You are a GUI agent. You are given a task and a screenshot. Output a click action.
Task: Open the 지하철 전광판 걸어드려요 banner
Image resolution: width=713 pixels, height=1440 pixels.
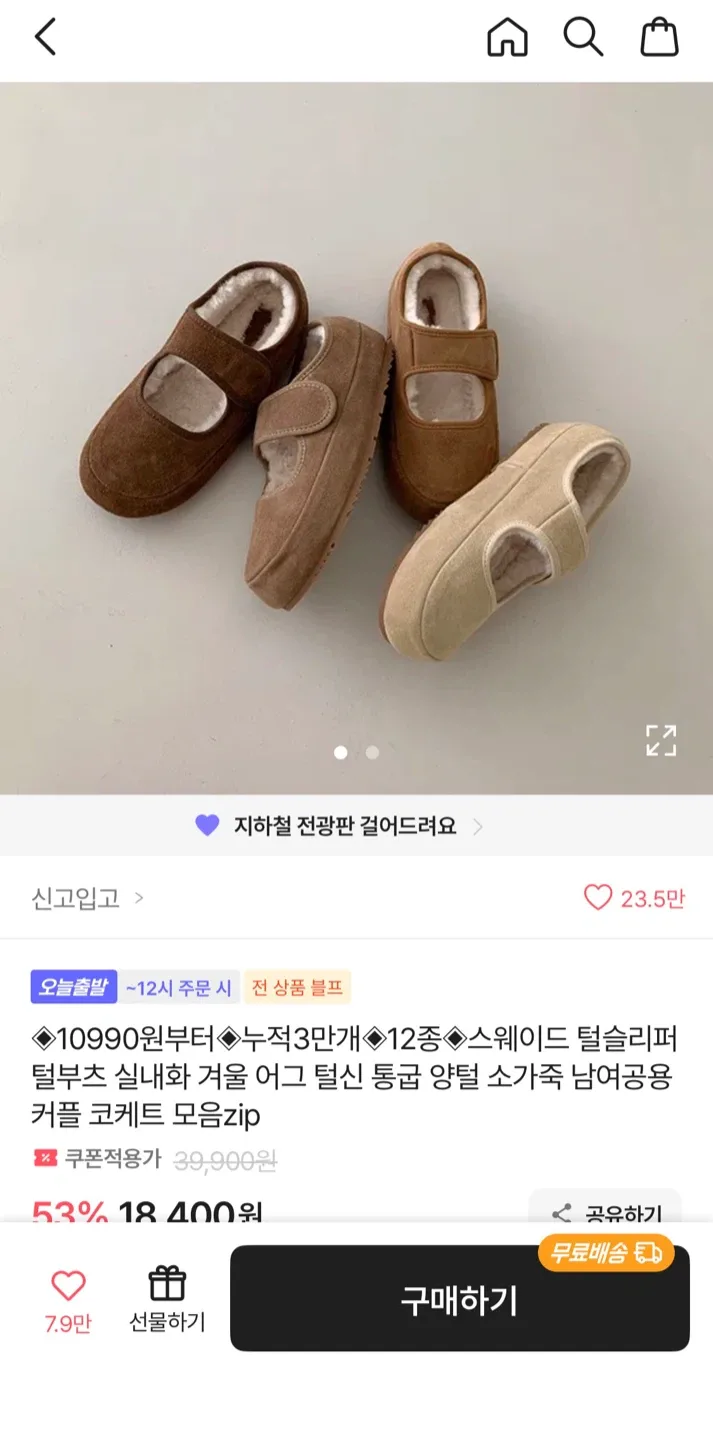340,826
